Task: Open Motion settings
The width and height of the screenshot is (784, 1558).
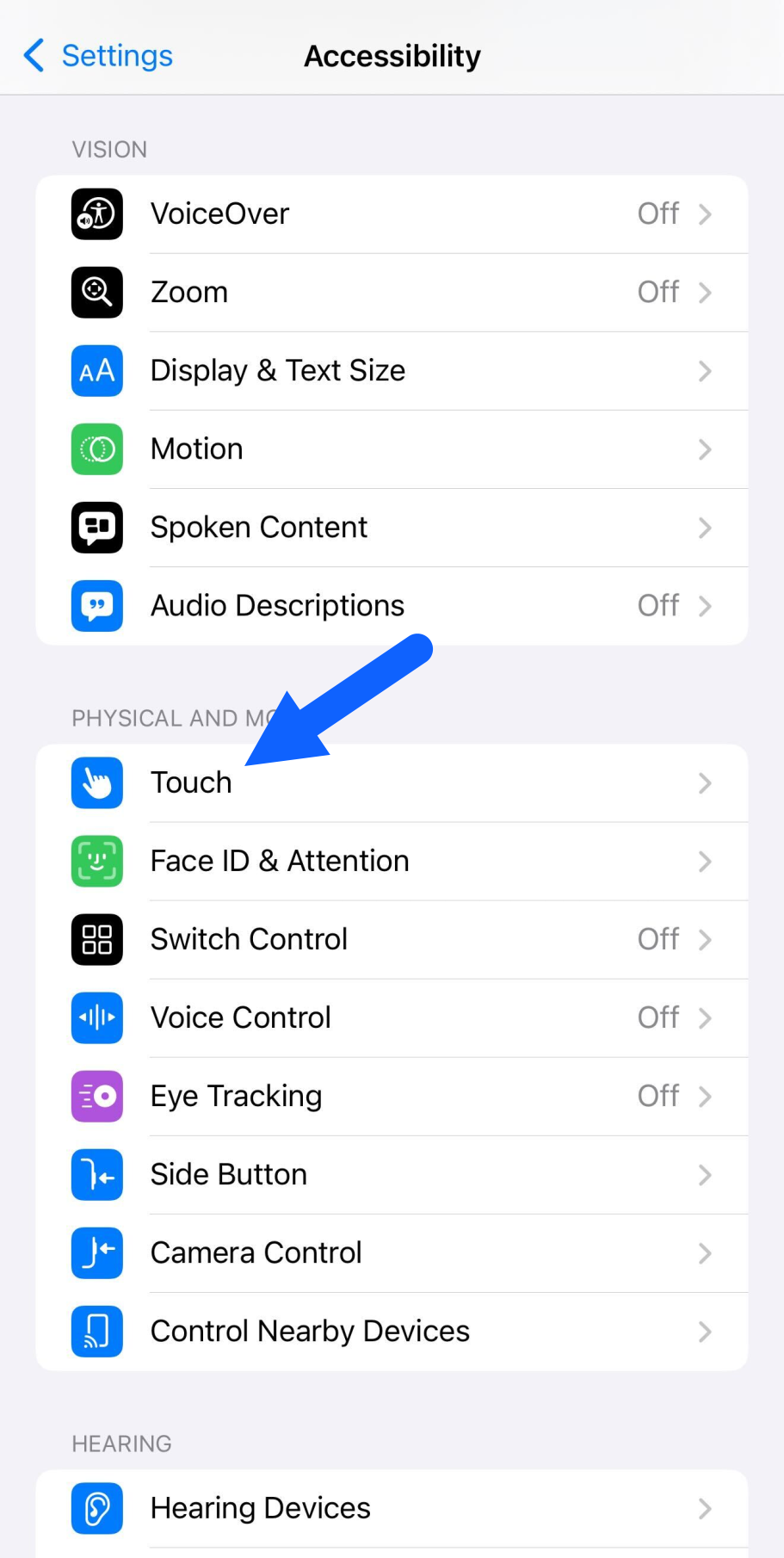Action: click(392, 449)
